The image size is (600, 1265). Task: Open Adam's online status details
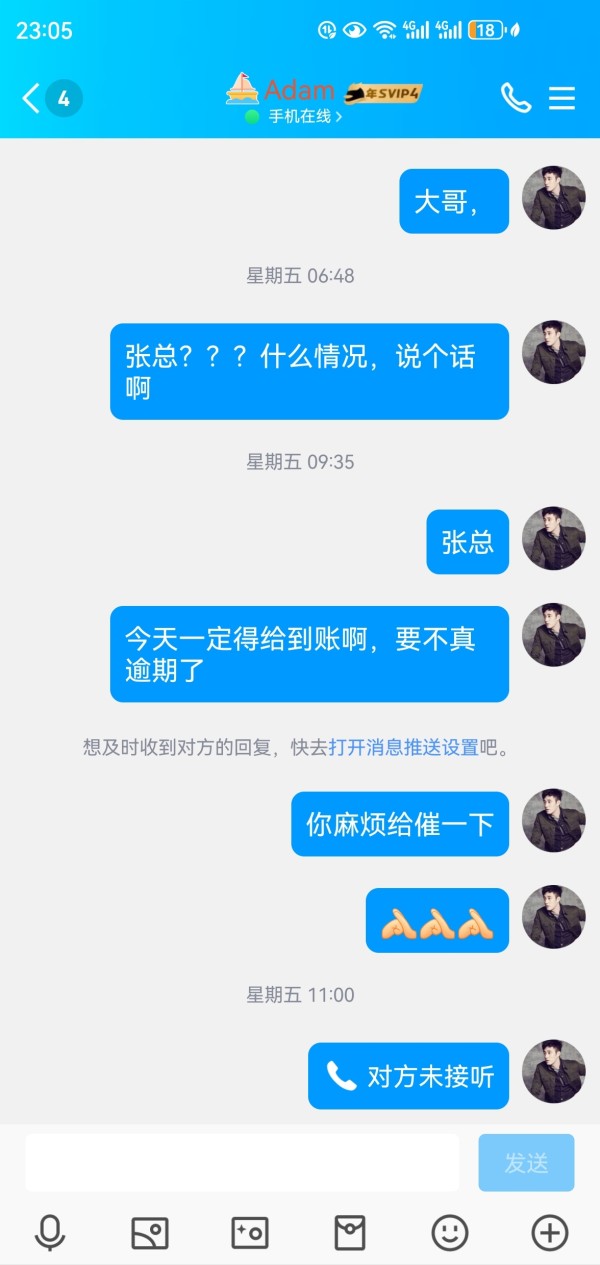tap(294, 117)
